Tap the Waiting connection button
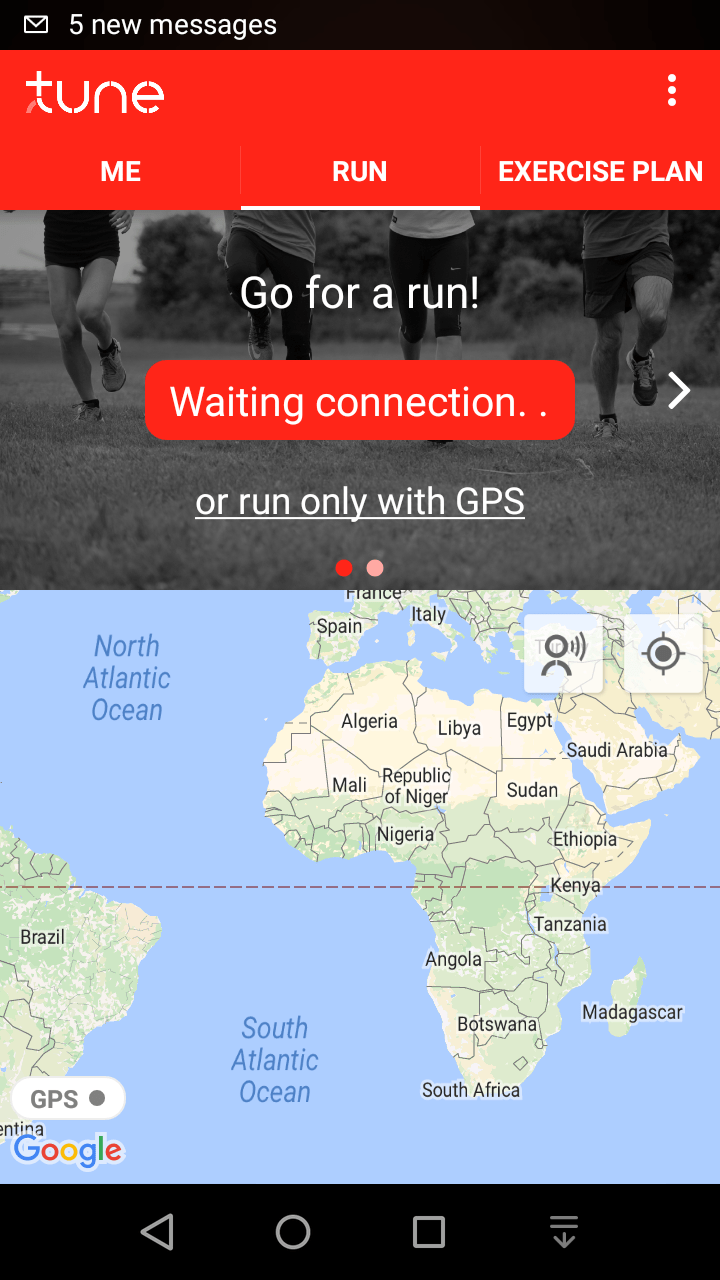720x1280 pixels. click(360, 401)
